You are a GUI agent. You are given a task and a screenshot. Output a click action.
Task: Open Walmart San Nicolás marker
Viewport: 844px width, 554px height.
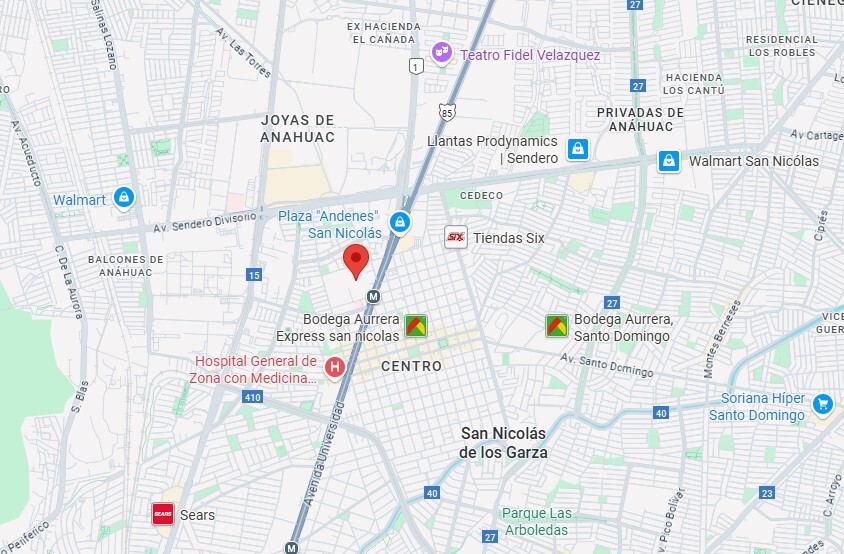click(x=669, y=160)
